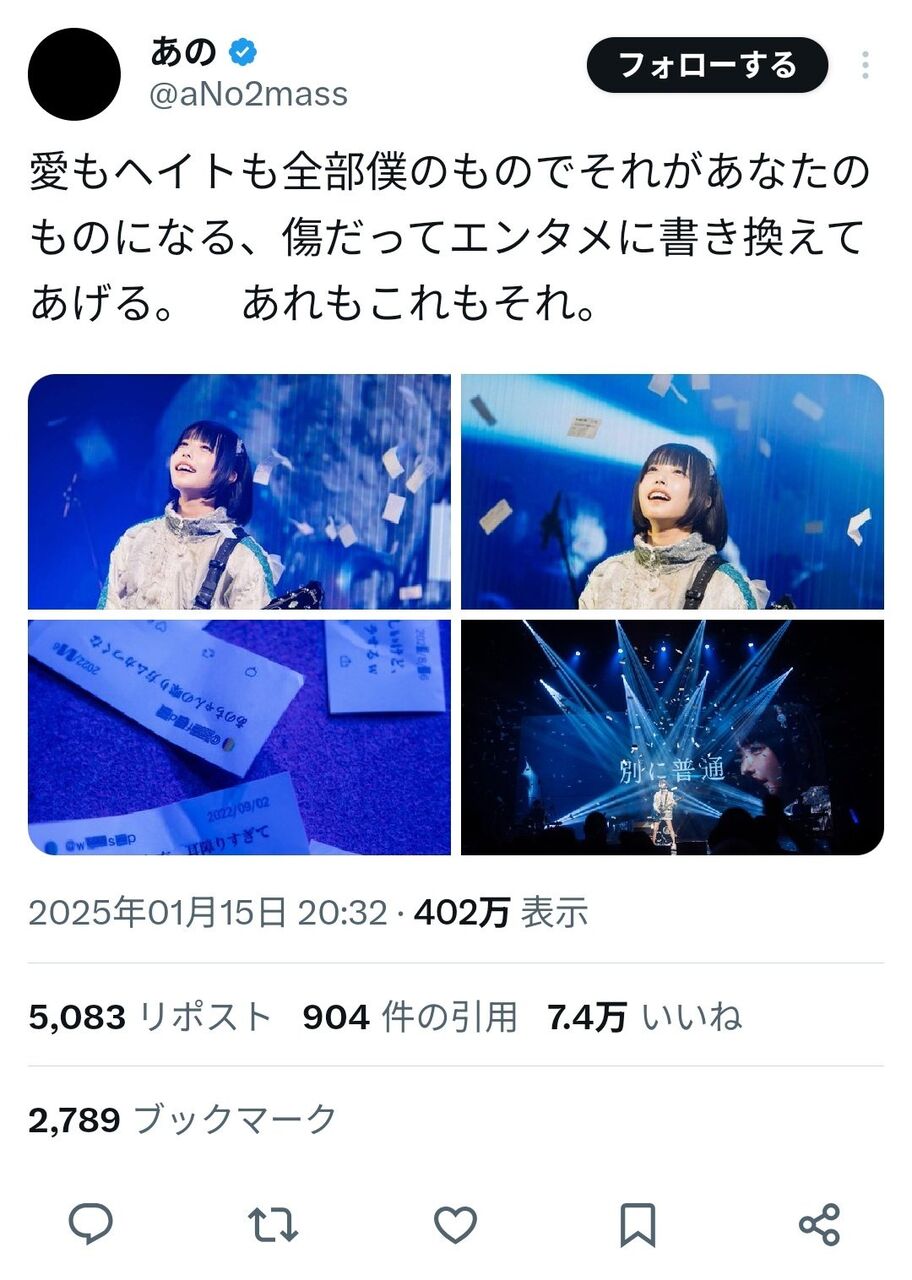Tap the フォローする button
Screen dimensions: 912x1280
coord(707,66)
